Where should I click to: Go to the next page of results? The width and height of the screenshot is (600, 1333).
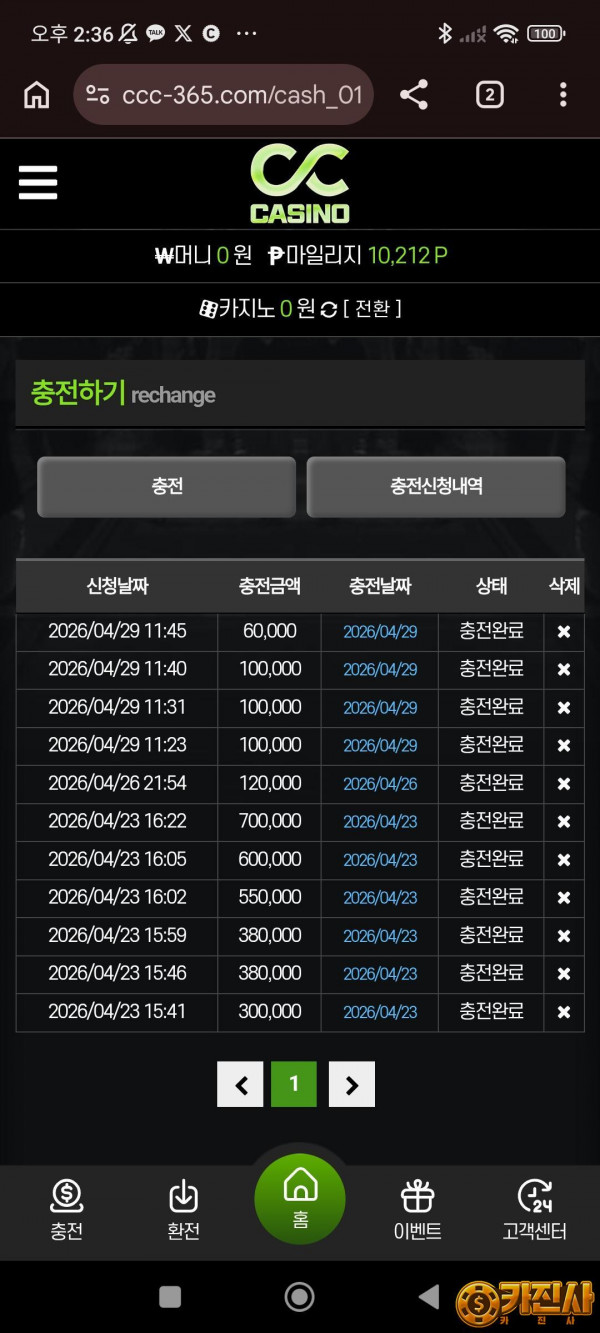click(351, 1084)
